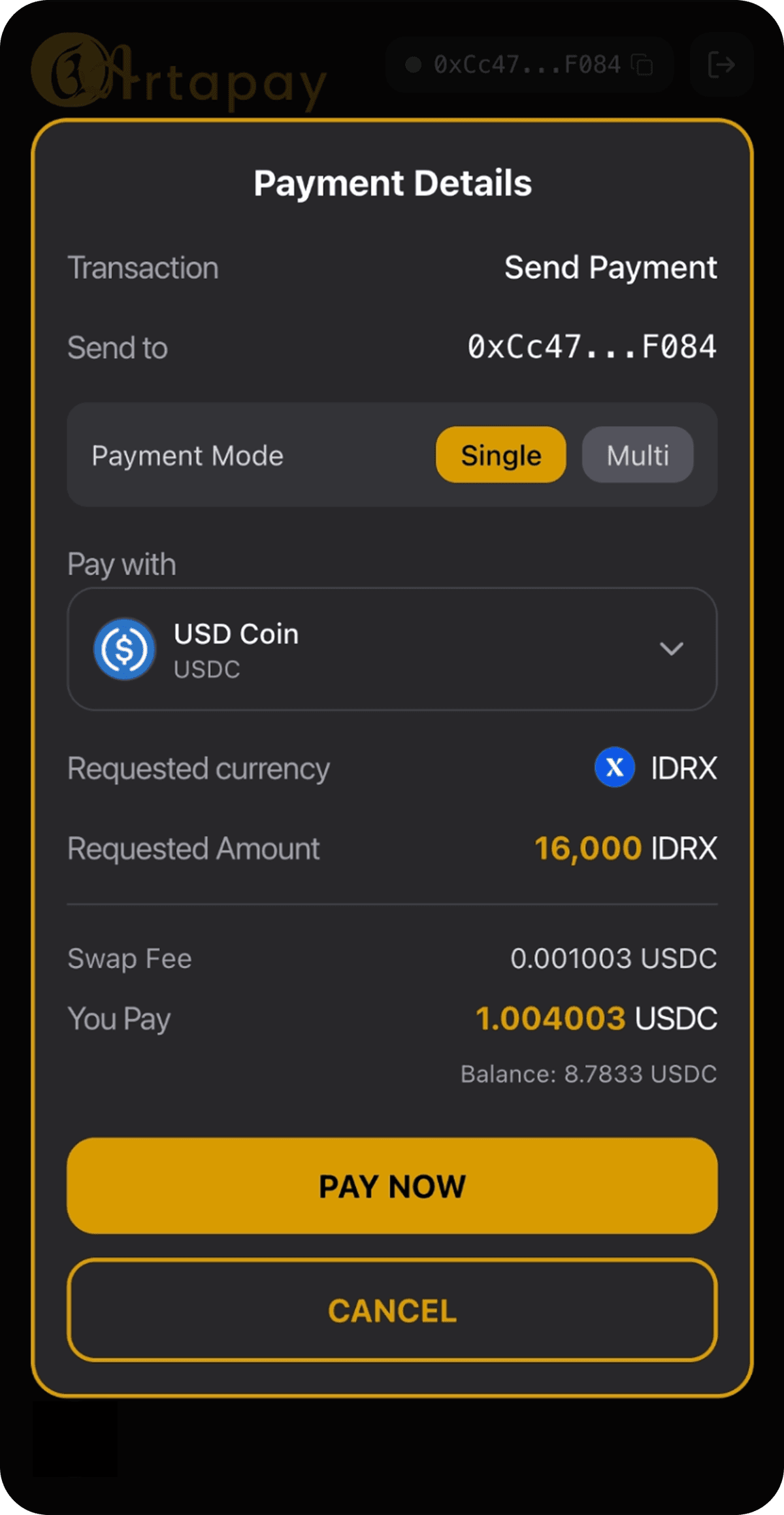Select Single payment mode

pyautogui.click(x=500, y=455)
